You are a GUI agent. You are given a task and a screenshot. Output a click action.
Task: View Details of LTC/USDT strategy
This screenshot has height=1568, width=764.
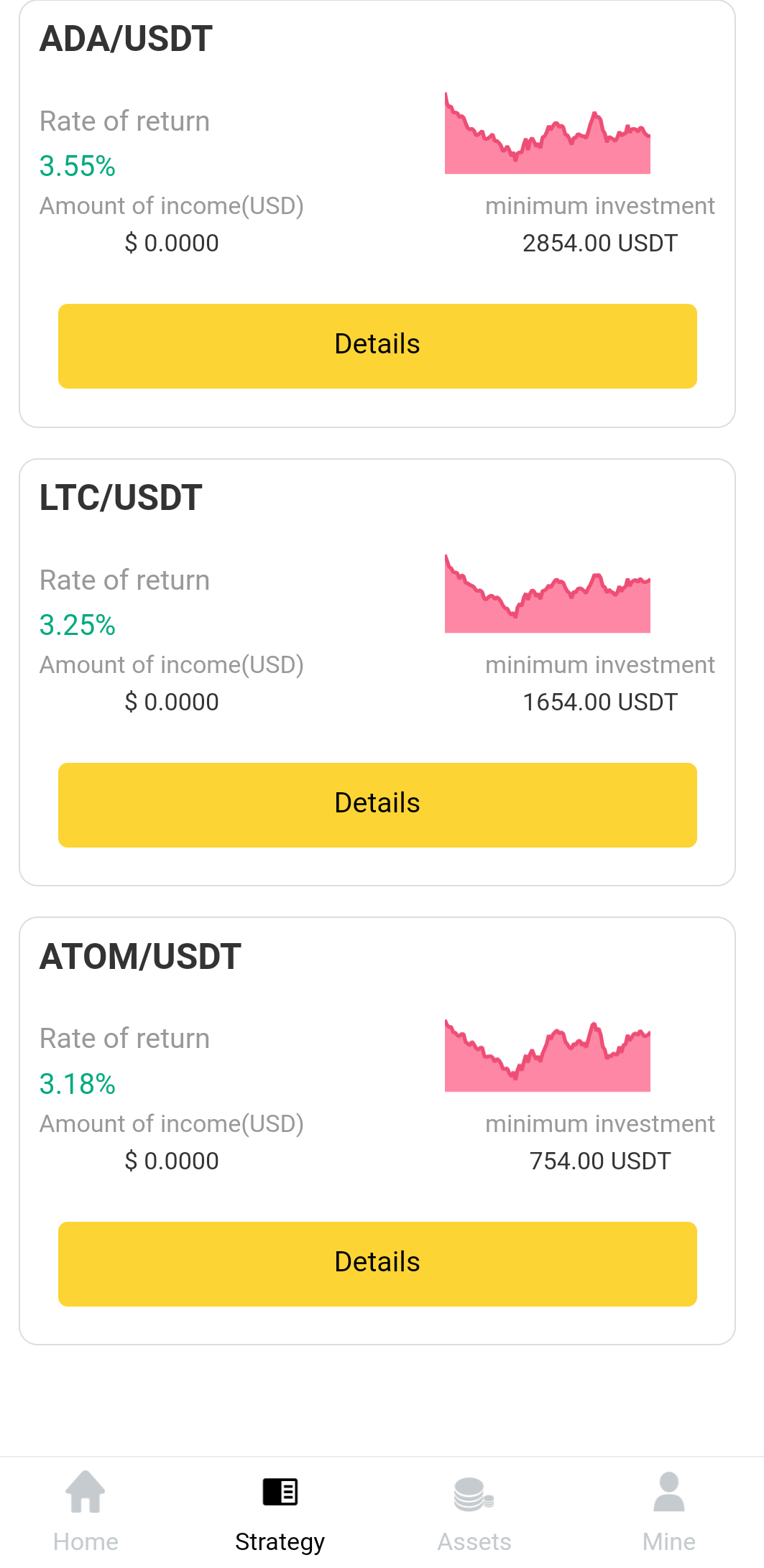[x=377, y=804]
